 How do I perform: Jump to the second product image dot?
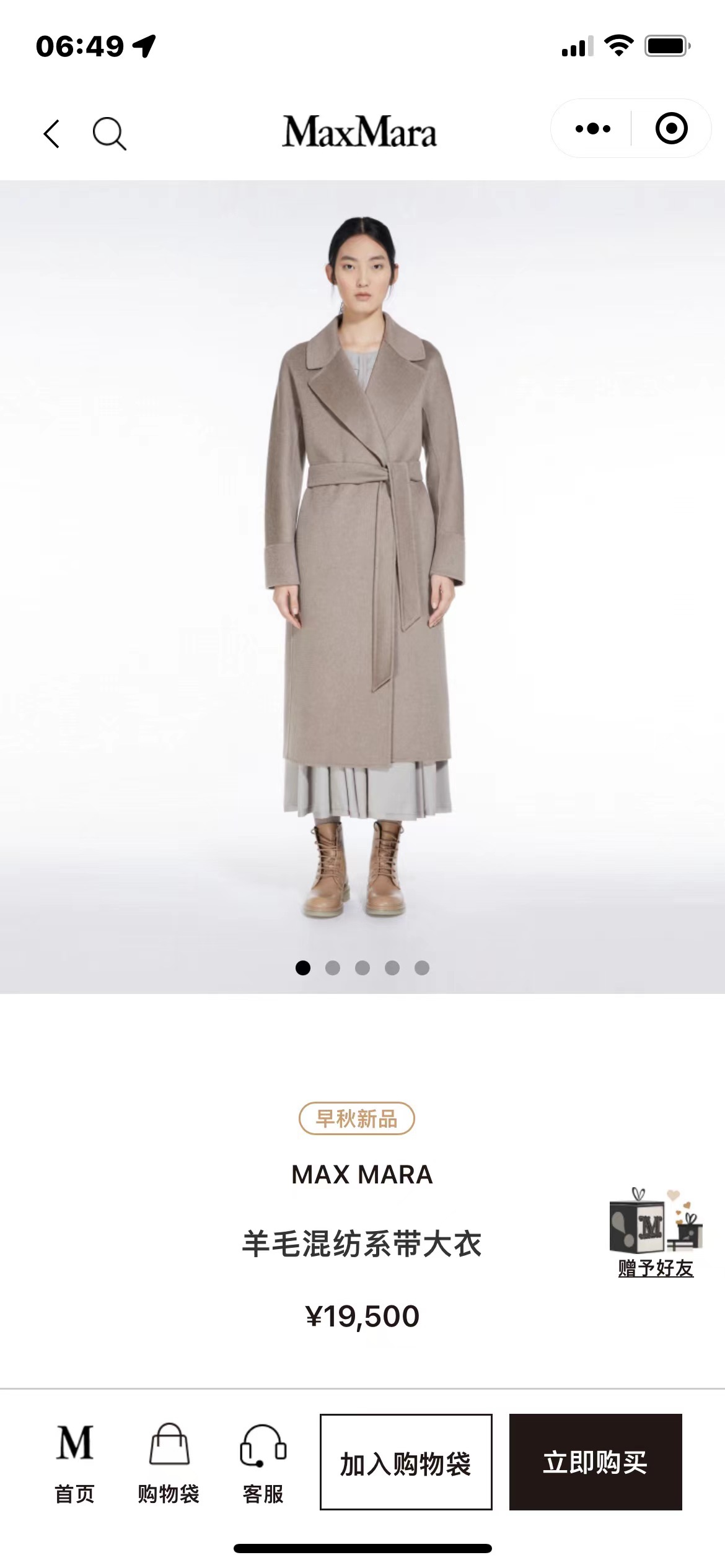pos(333,968)
